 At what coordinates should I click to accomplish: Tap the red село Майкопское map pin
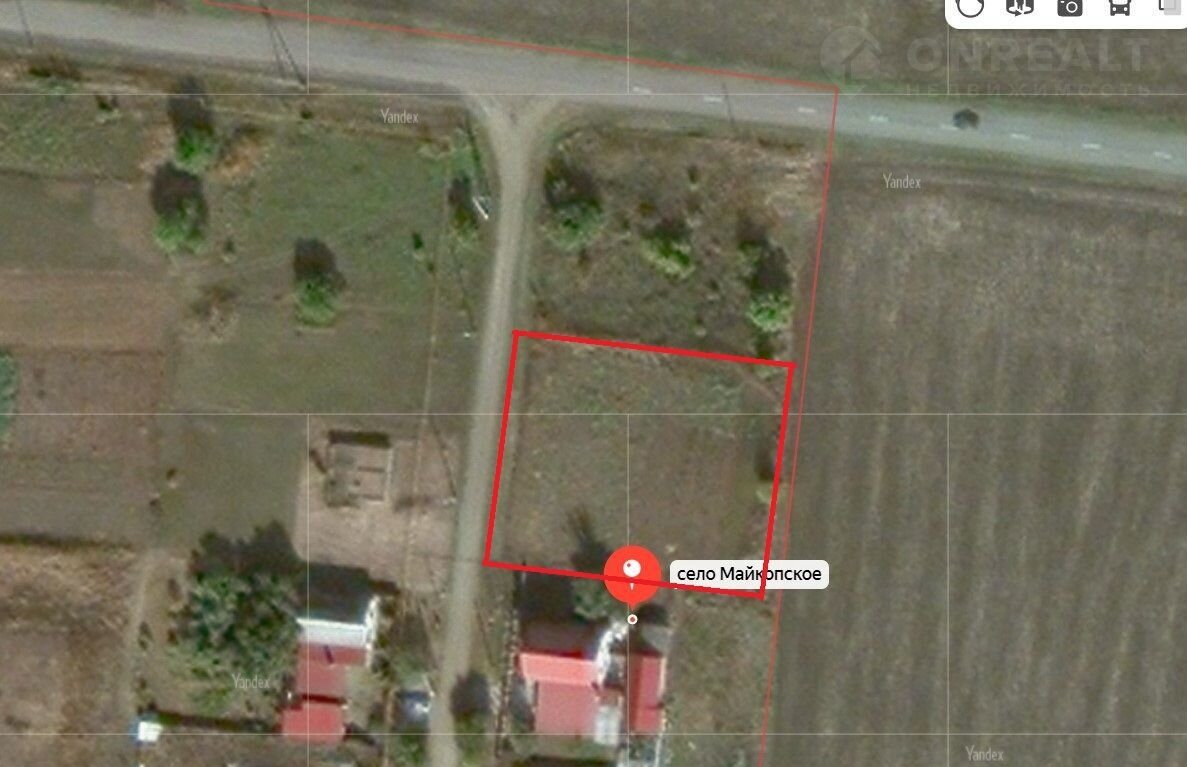pos(631,575)
